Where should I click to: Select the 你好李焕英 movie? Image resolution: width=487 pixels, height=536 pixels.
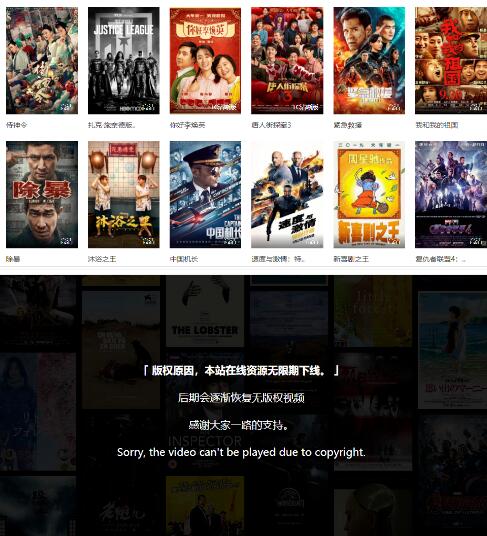tap(205, 61)
